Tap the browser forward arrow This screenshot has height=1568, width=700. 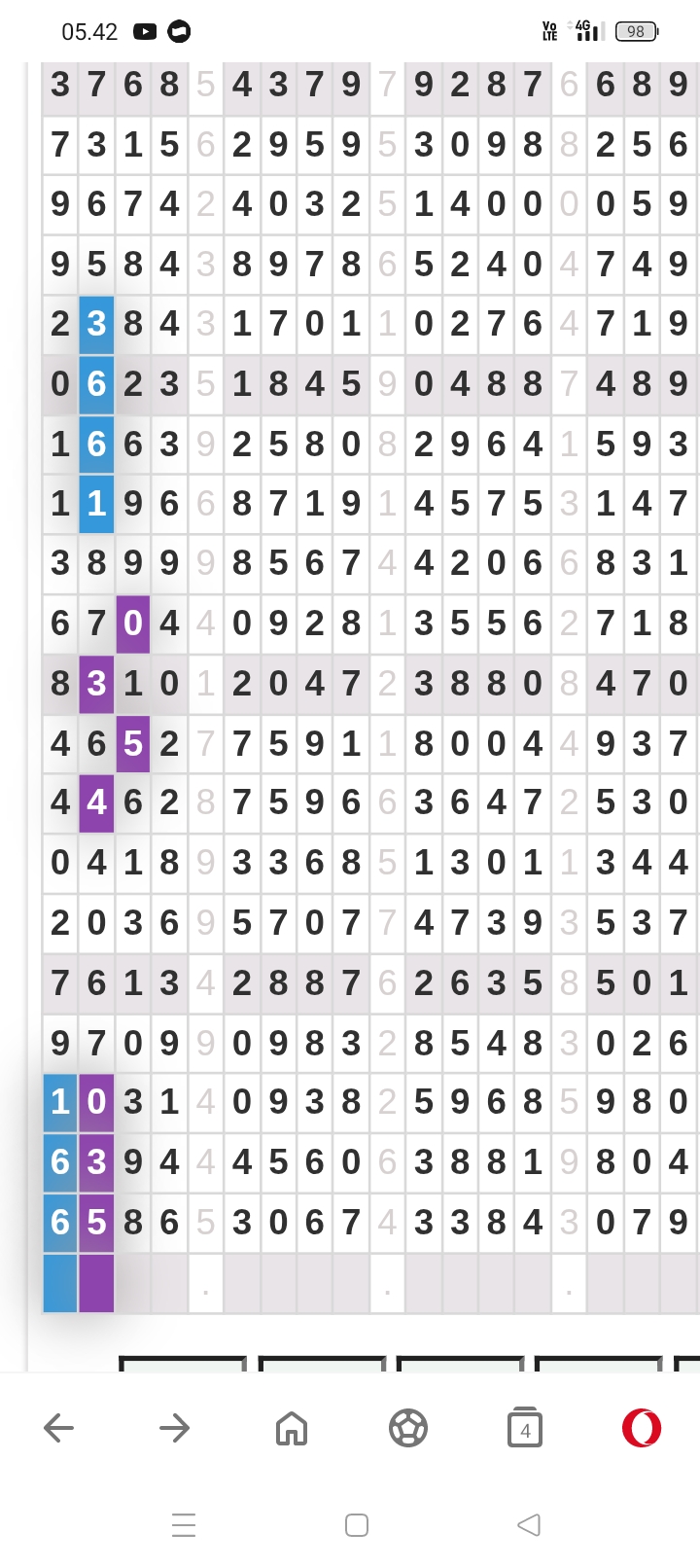(x=175, y=1428)
